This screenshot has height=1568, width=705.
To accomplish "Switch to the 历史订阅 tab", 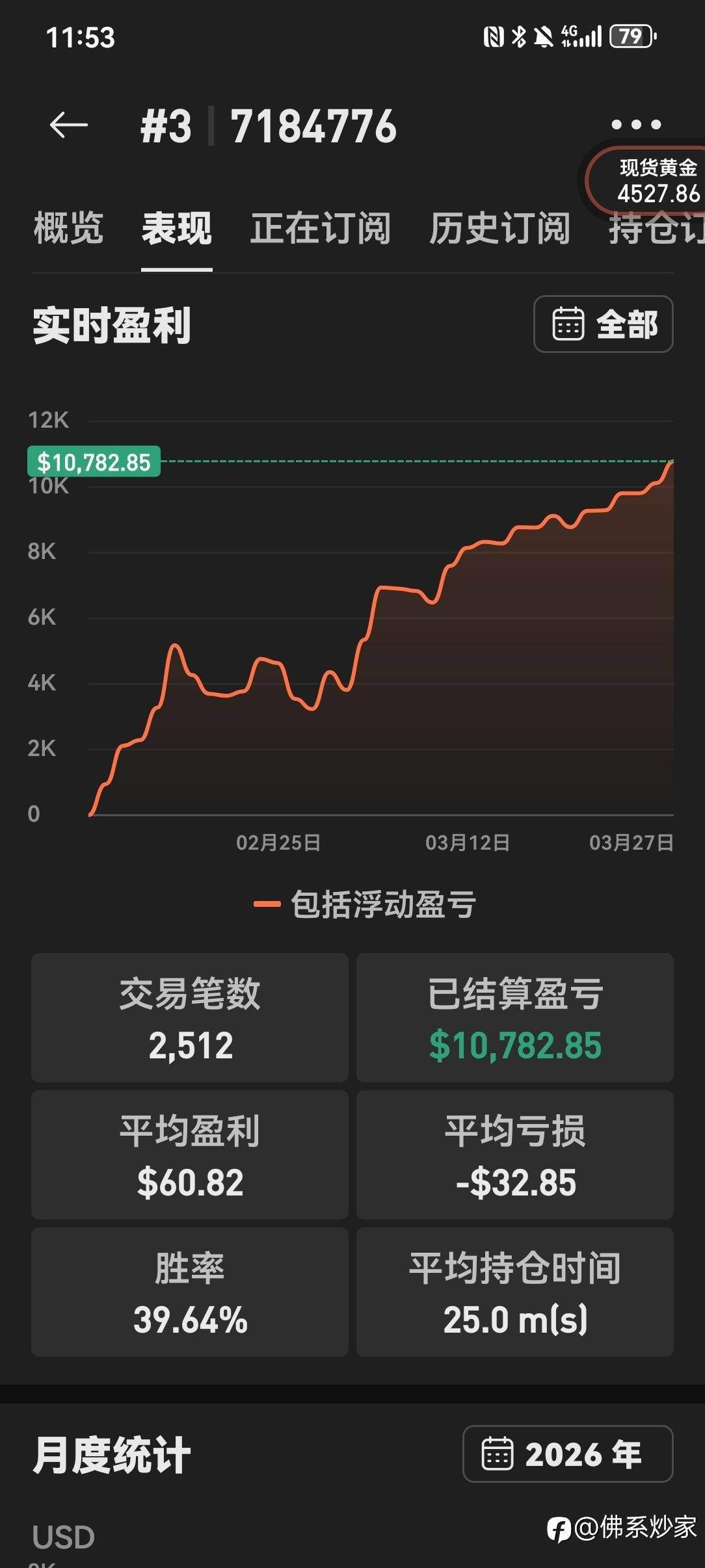I will [x=499, y=228].
